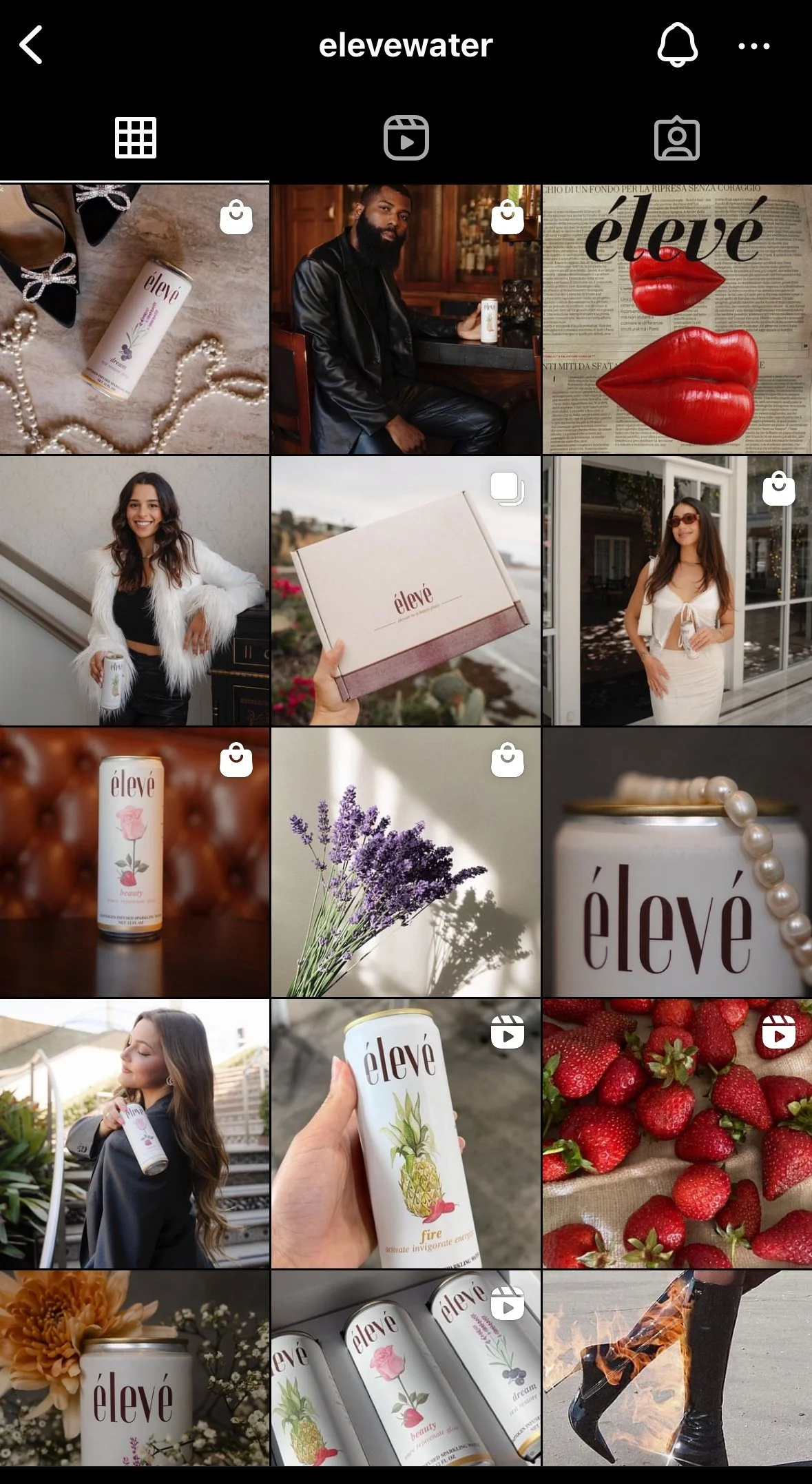Open the post of the woman holding a can outdoors
Viewport: 812px width, 1484px height.
[x=134, y=1133]
